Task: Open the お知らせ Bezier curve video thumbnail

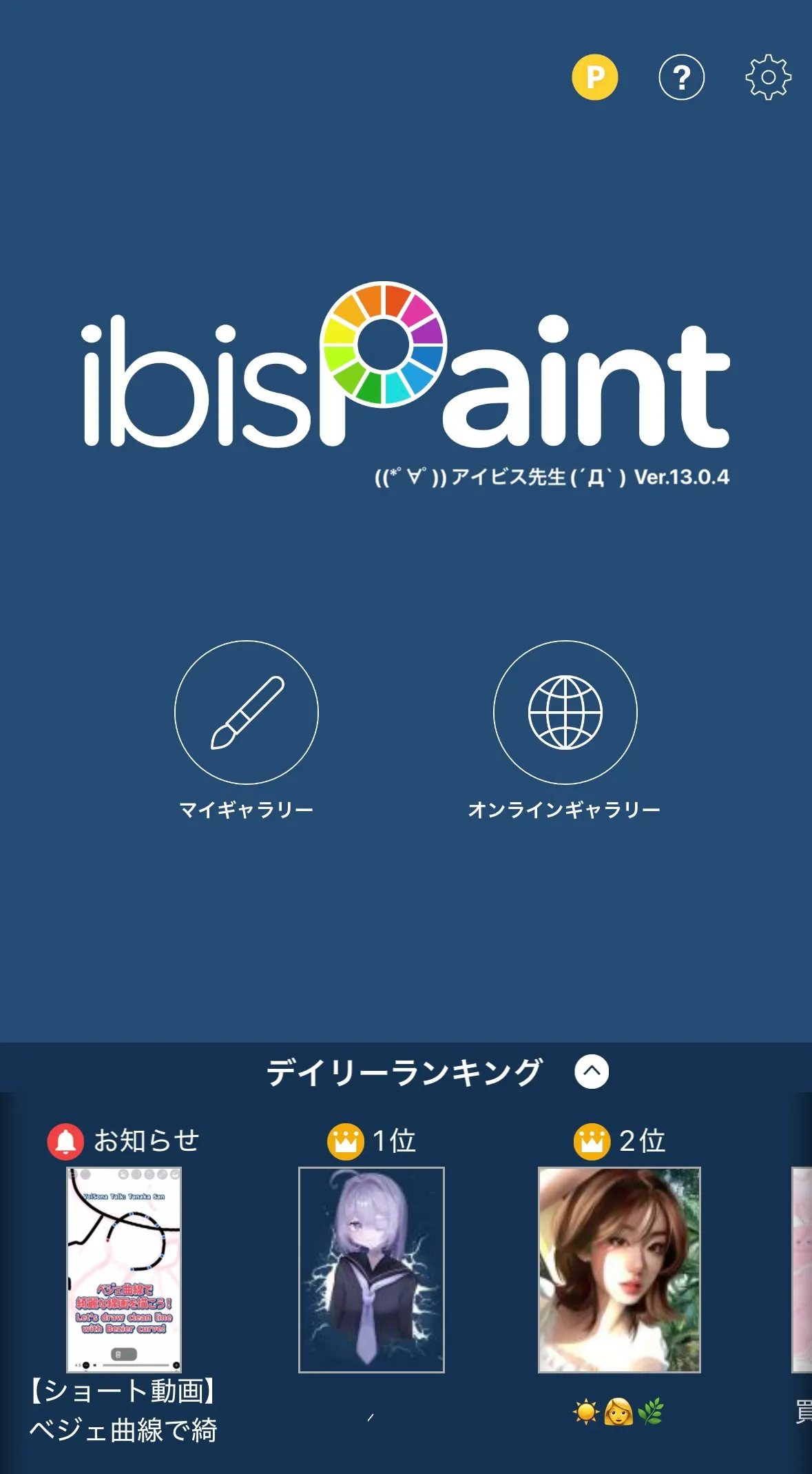Action: tap(124, 1269)
